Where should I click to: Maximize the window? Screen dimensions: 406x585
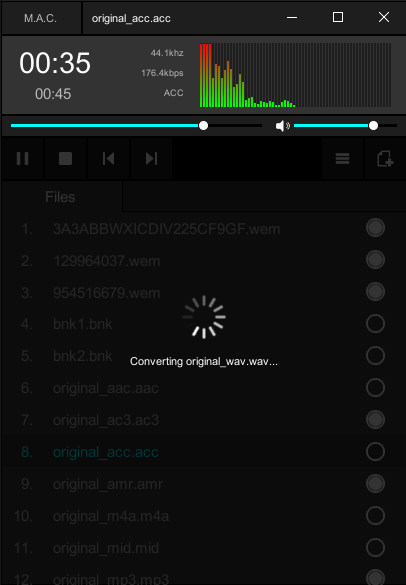pos(338,17)
